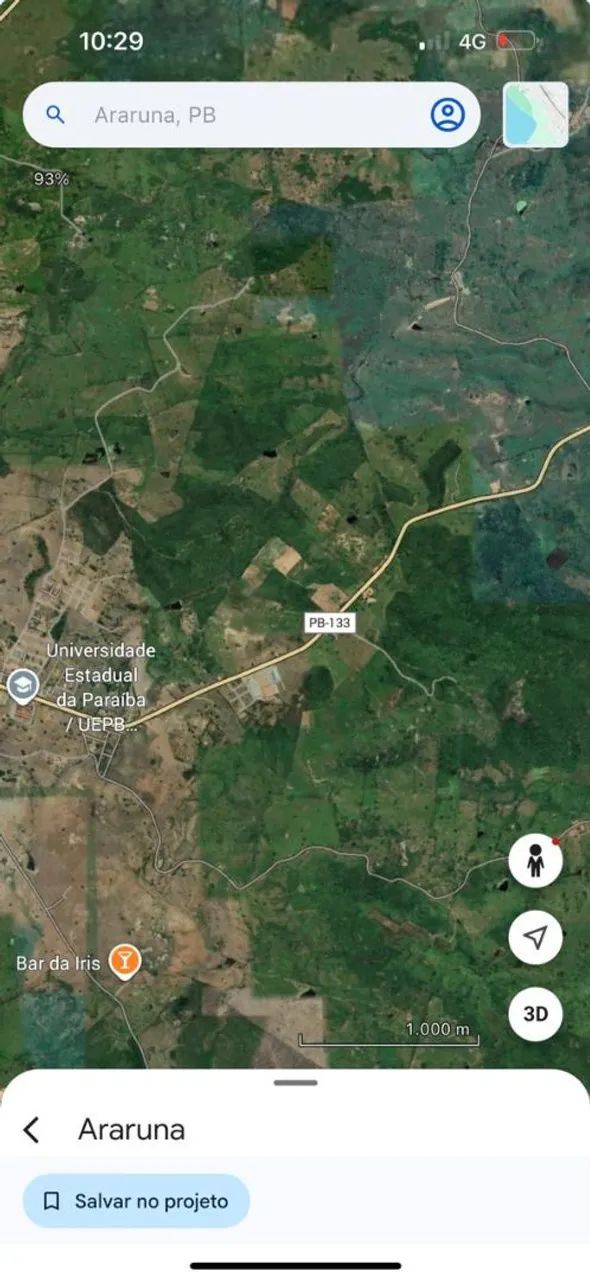Center map on my location
The image size is (590, 1280).
[535, 938]
